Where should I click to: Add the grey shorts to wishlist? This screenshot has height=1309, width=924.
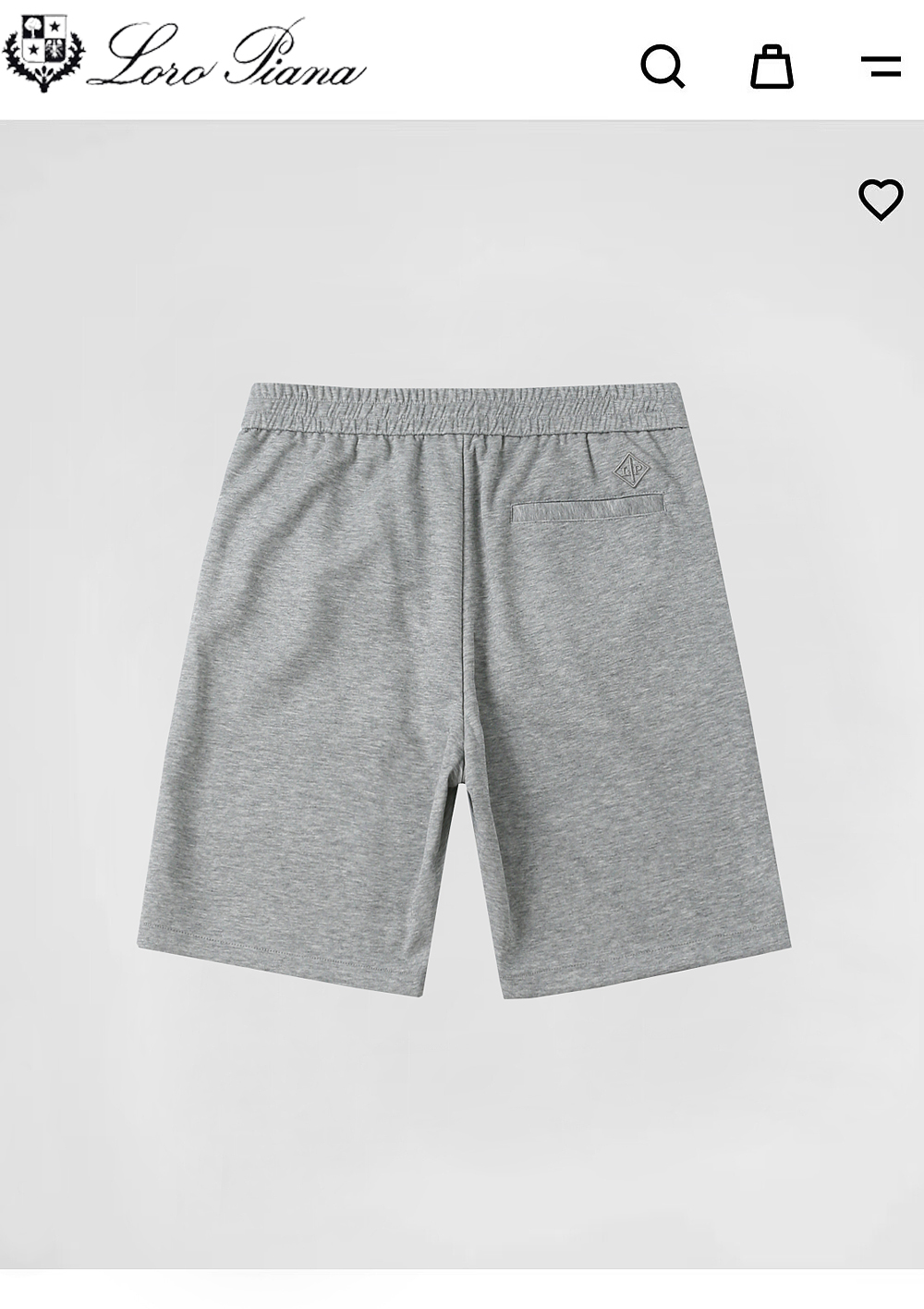pos(881,199)
